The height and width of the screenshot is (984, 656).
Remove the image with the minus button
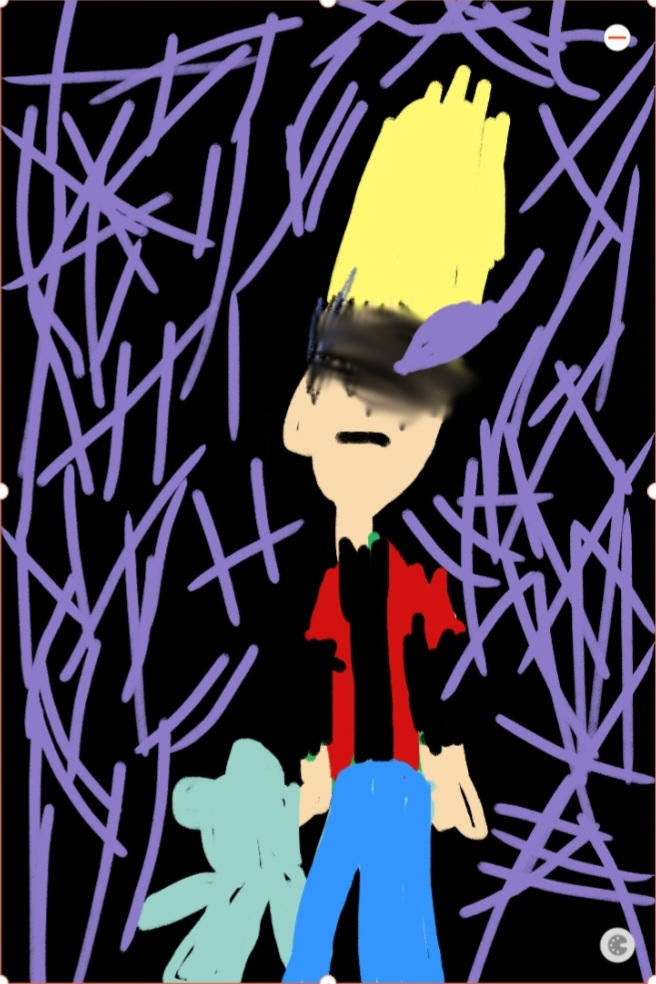617,38
